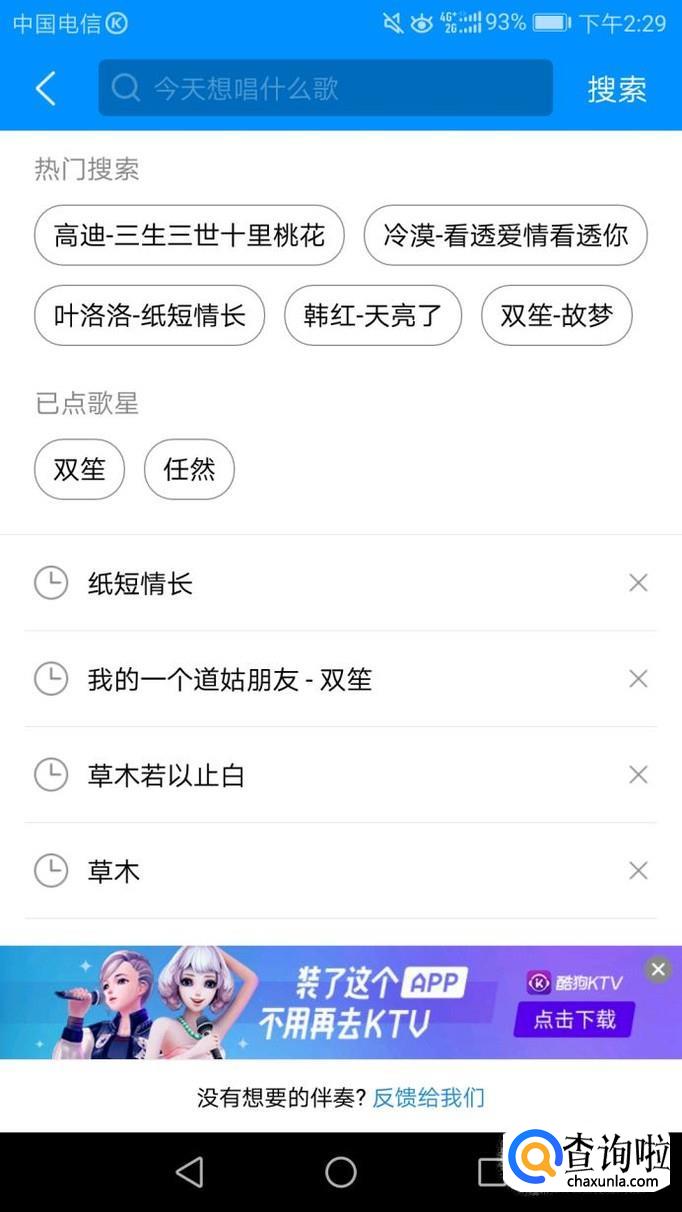Screen dimensions: 682x1212
Task: Close the 酷狗KTV ad banner
Action: tap(657, 969)
